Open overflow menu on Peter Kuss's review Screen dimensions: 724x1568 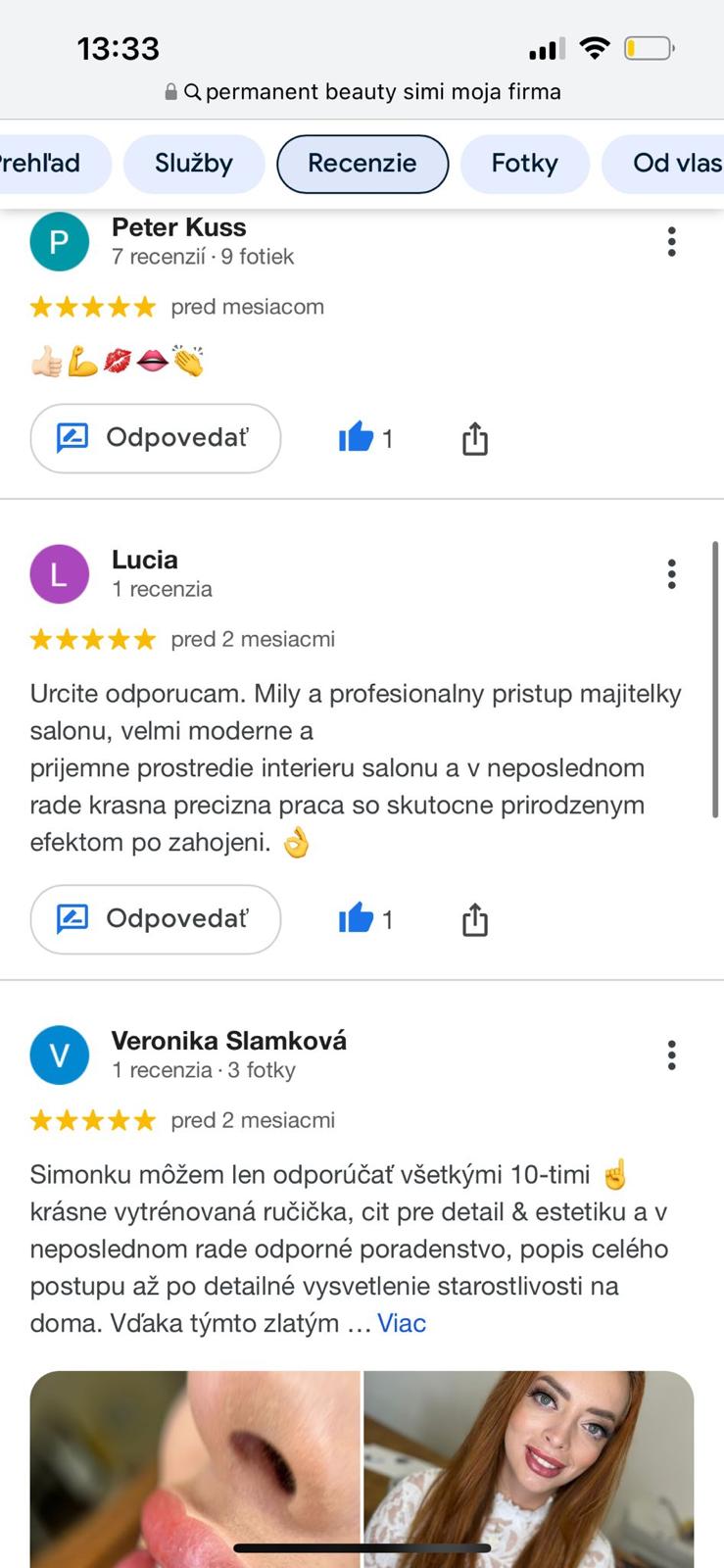click(x=671, y=242)
